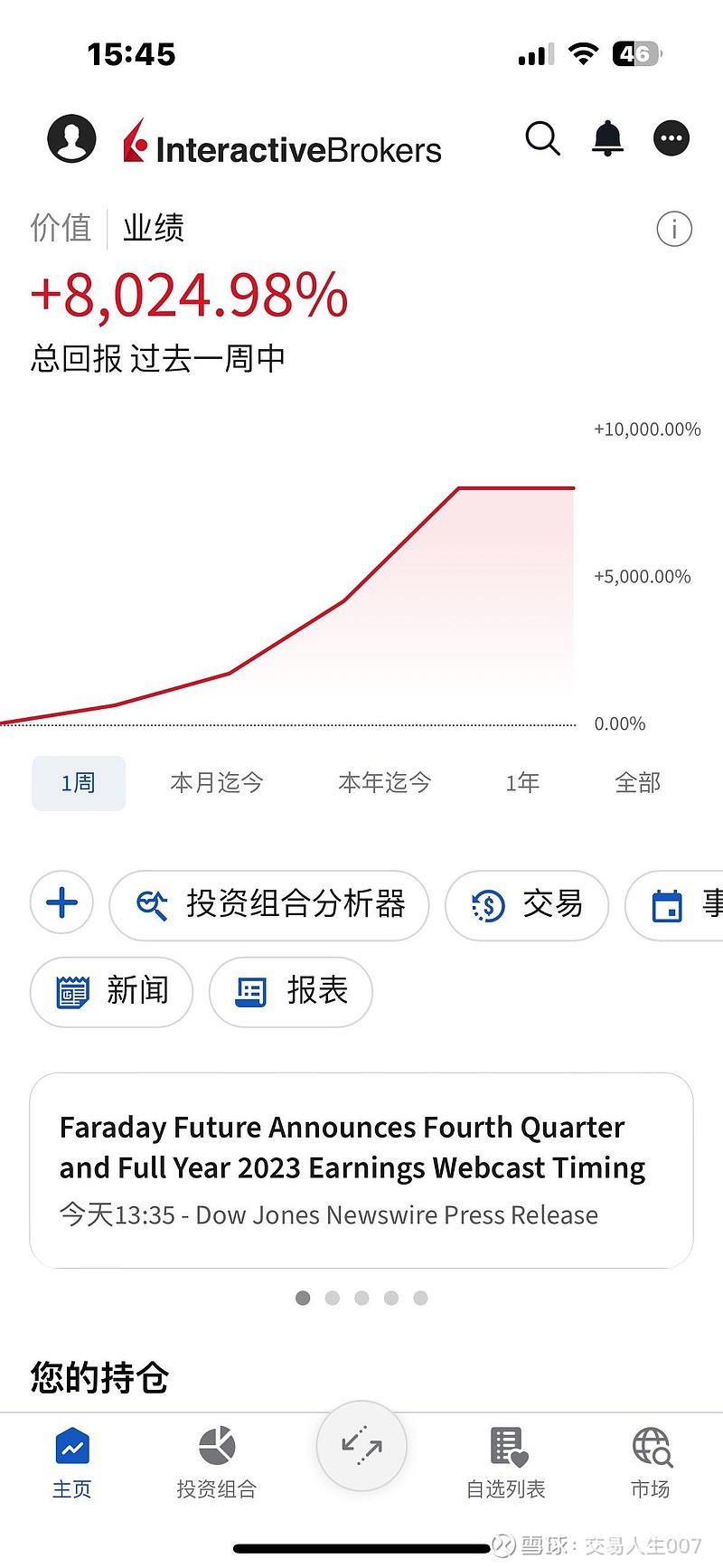Select the 全部 time range tab
The height and width of the screenshot is (1568, 723).
637,783
